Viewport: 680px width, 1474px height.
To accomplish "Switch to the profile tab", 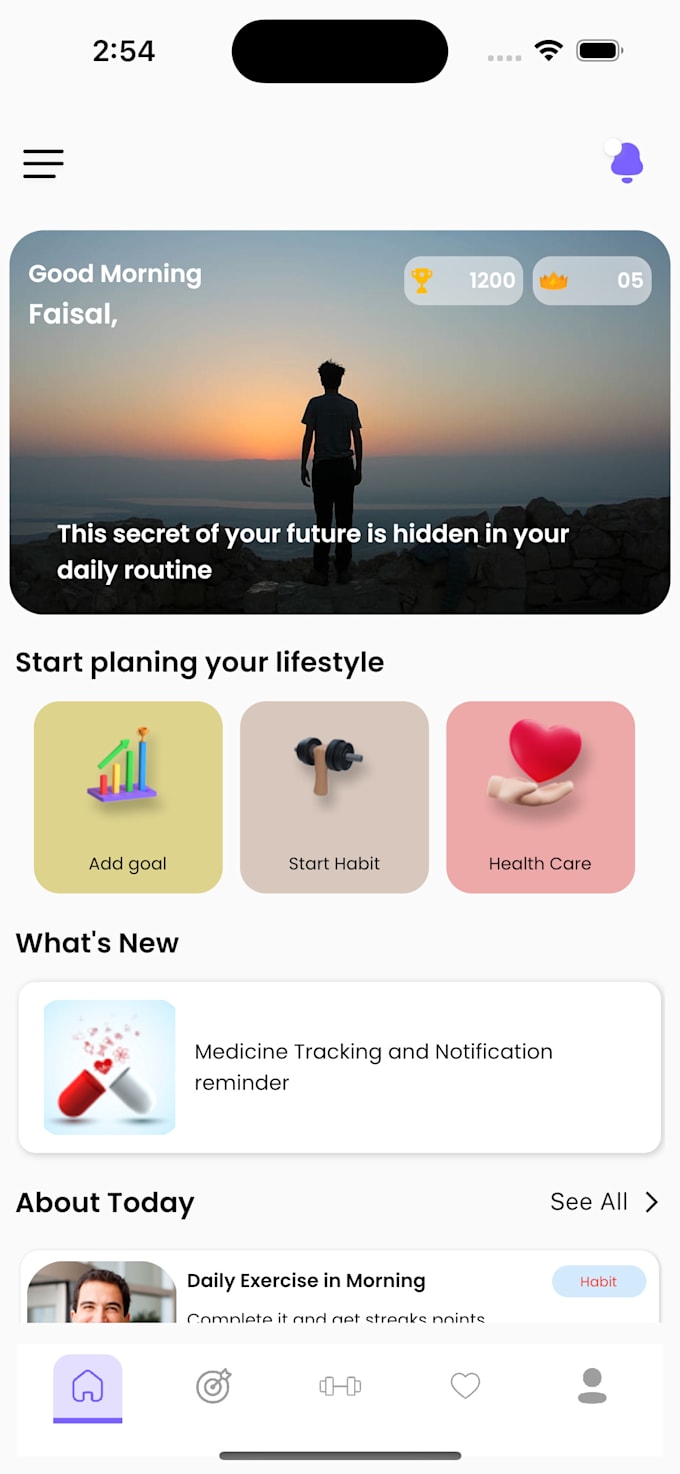I will (x=592, y=1387).
